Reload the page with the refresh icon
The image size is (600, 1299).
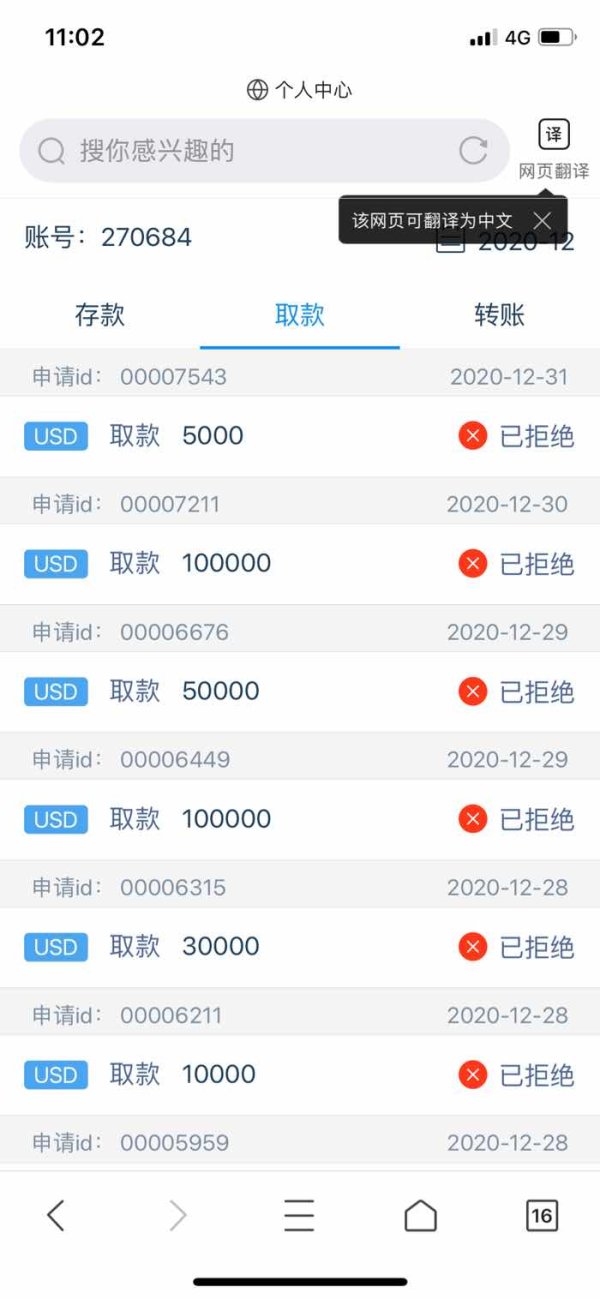(473, 151)
